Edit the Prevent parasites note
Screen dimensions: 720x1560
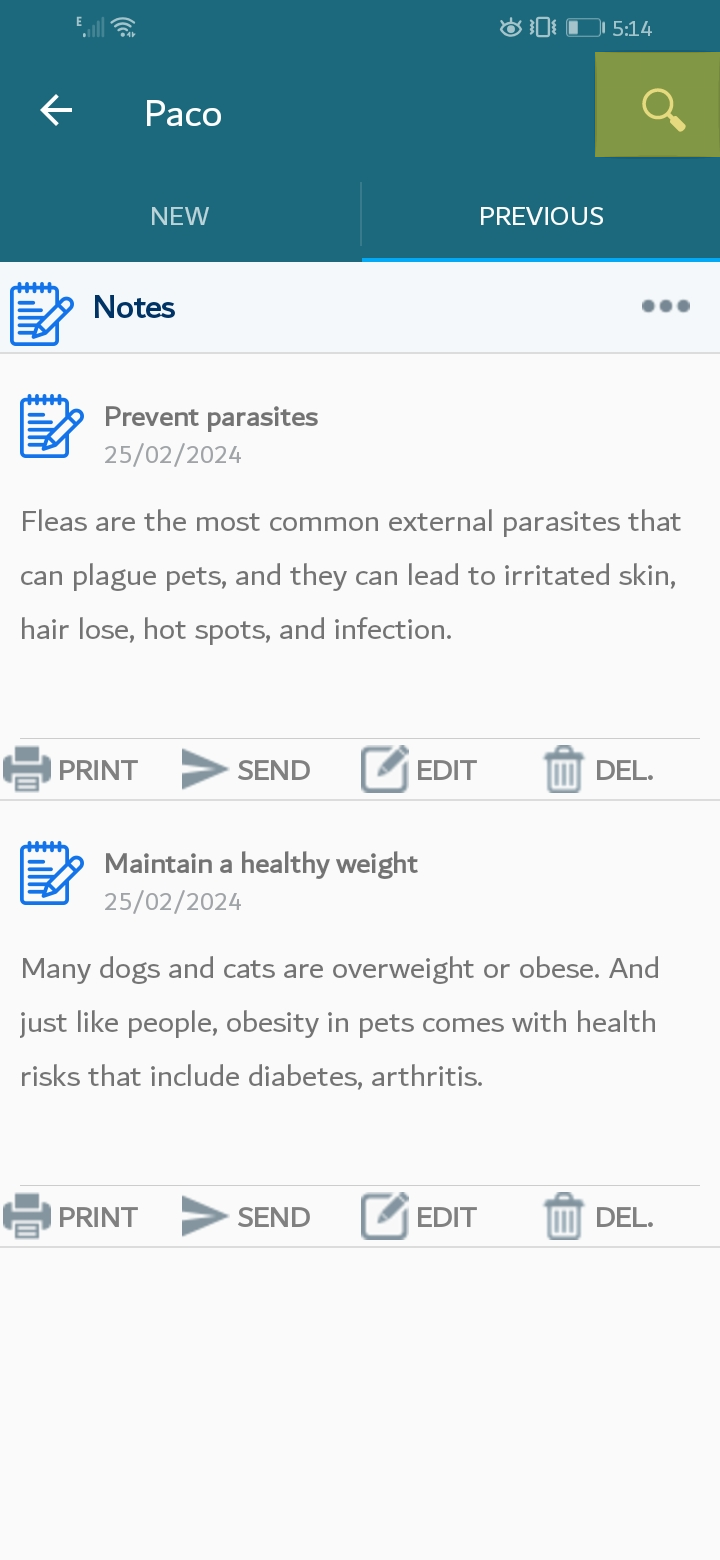click(419, 770)
